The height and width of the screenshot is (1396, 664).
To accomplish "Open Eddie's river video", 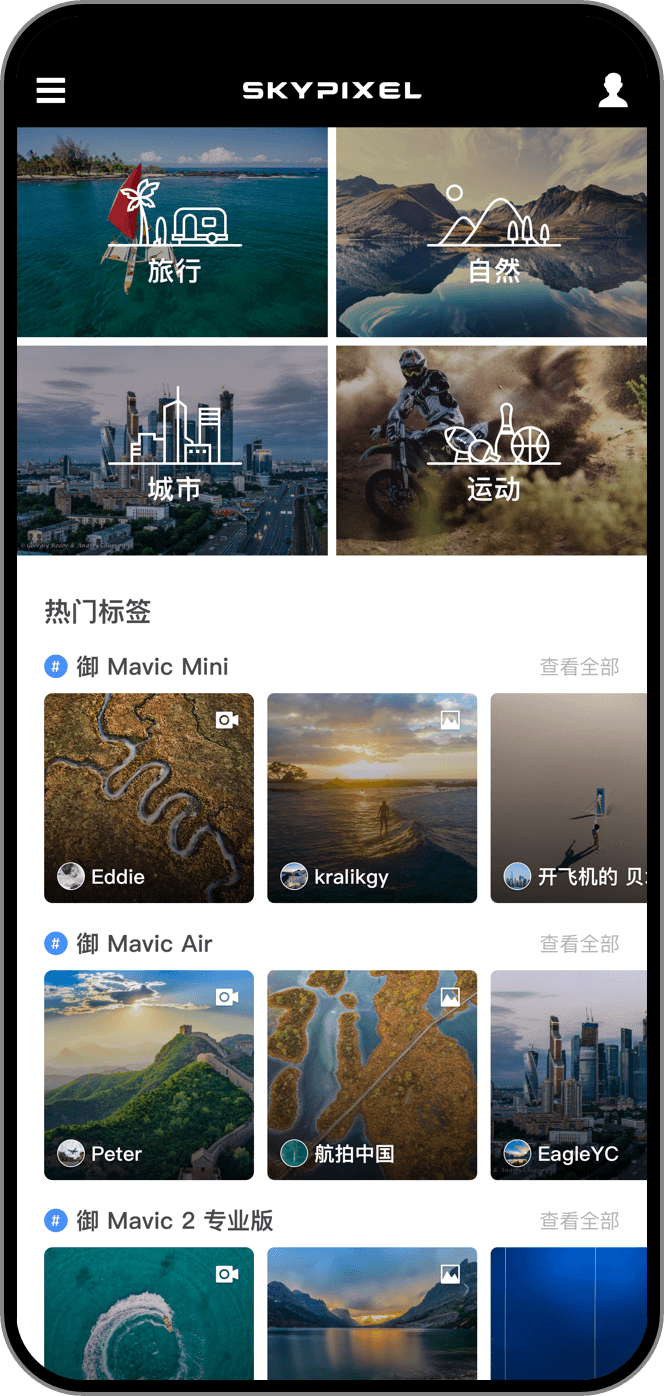I will [149, 797].
